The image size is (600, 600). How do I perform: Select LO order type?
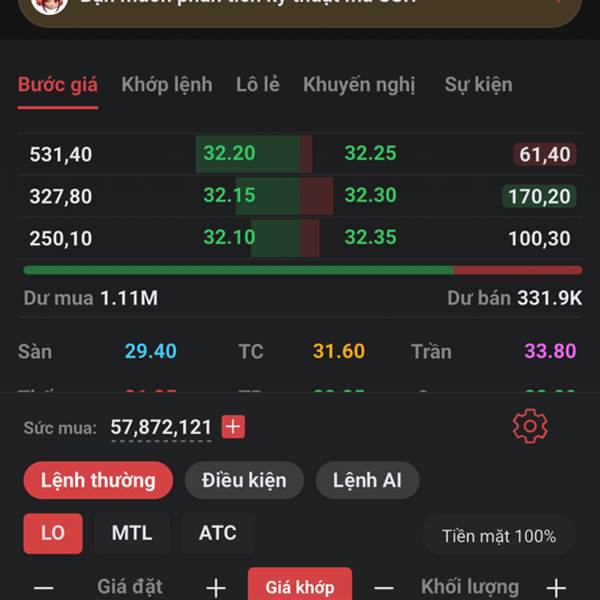pos(53,533)
